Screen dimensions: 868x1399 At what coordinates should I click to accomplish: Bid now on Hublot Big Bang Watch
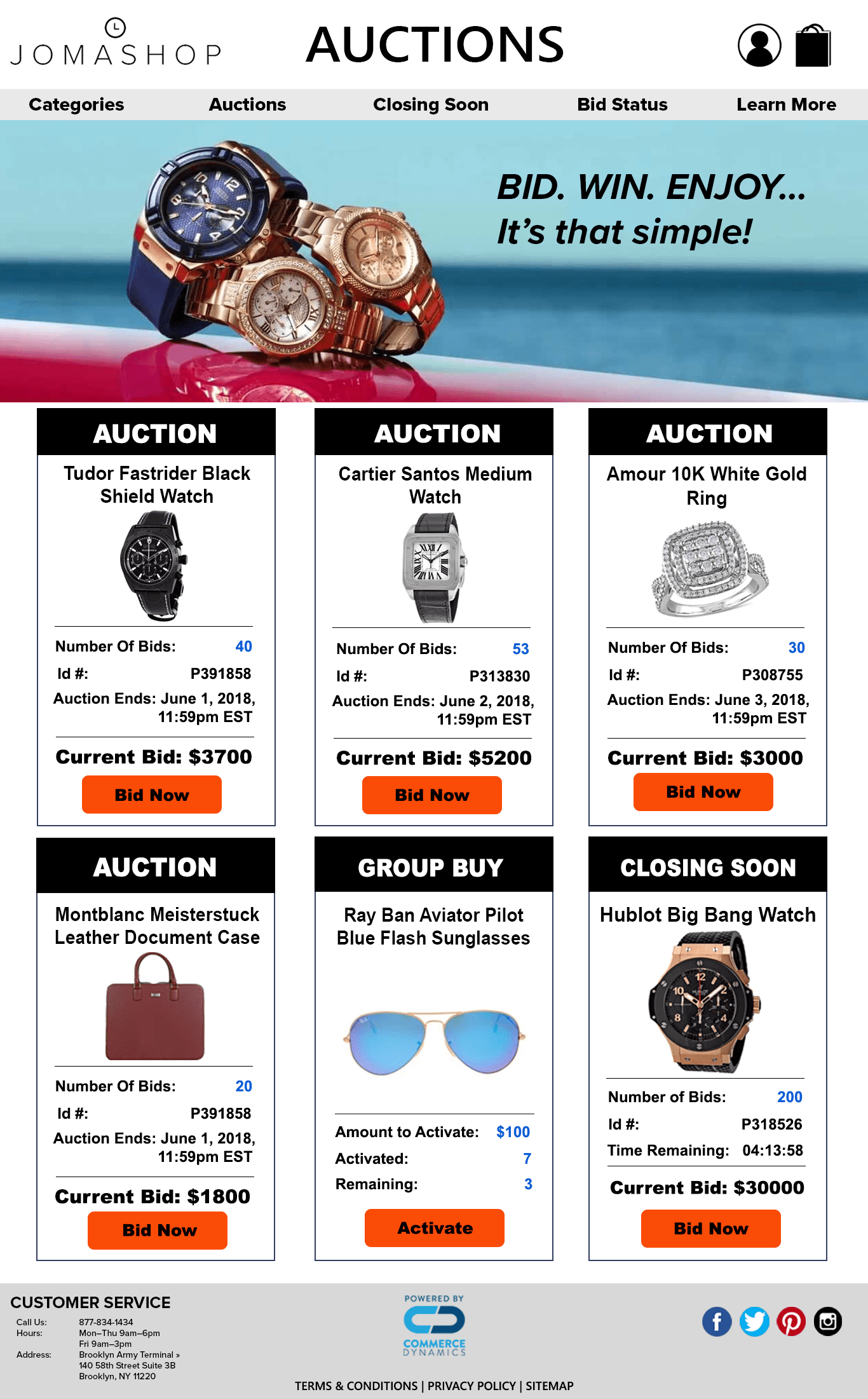pos(710,1228)
